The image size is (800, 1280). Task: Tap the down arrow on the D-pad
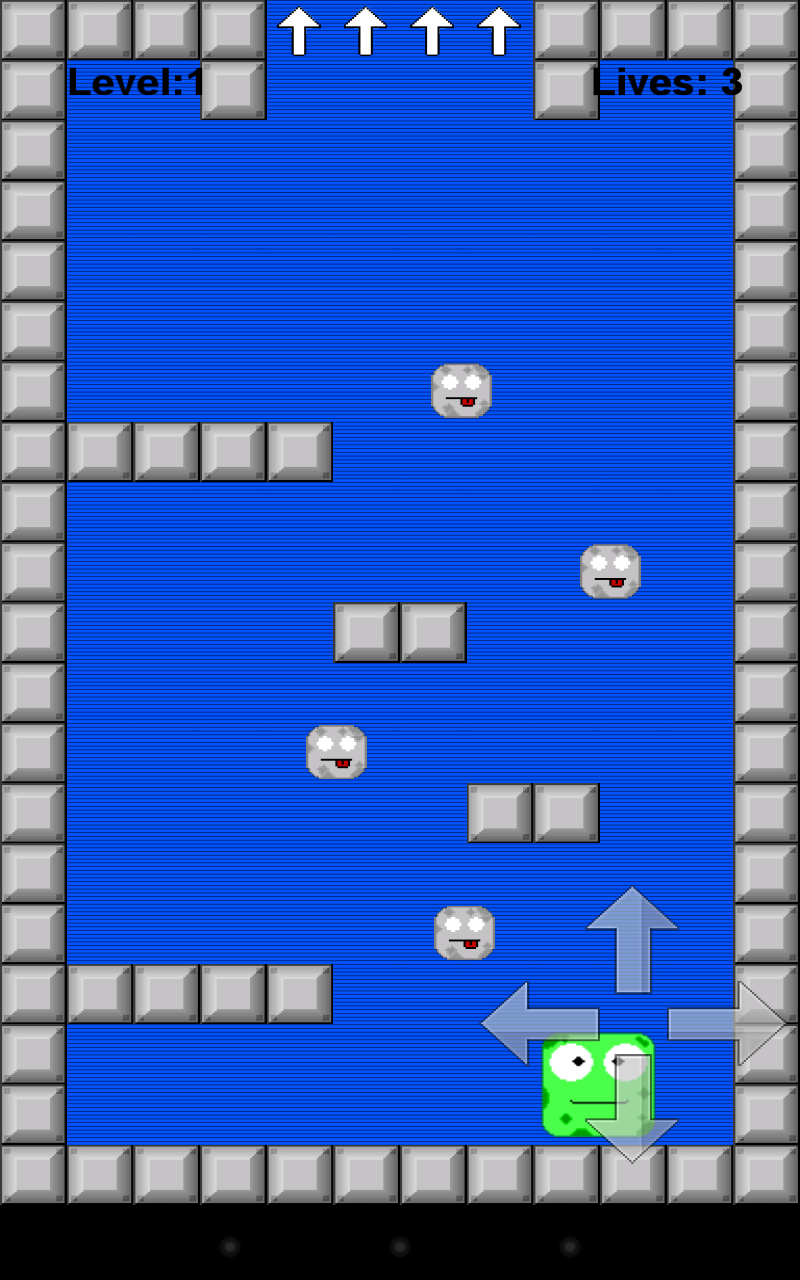coord(632,1110)
